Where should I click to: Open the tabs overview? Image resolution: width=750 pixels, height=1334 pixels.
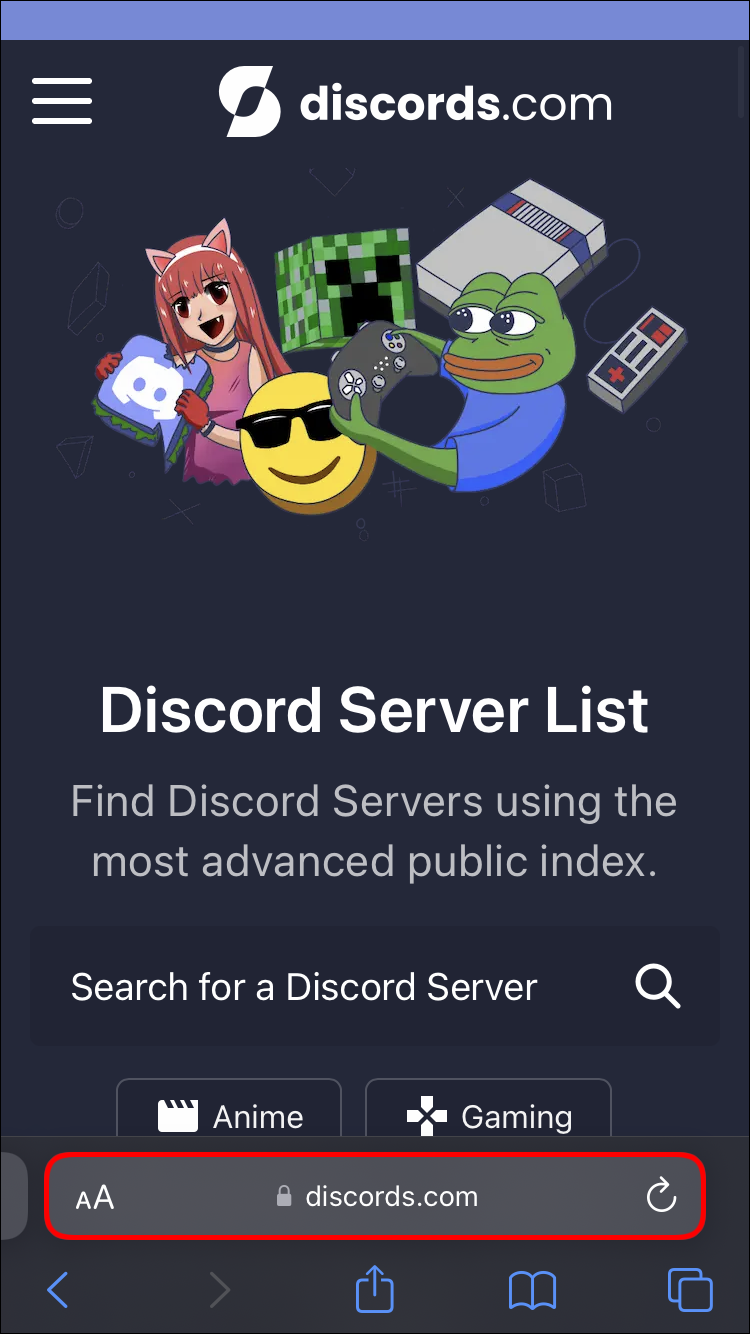point(690,1290)
